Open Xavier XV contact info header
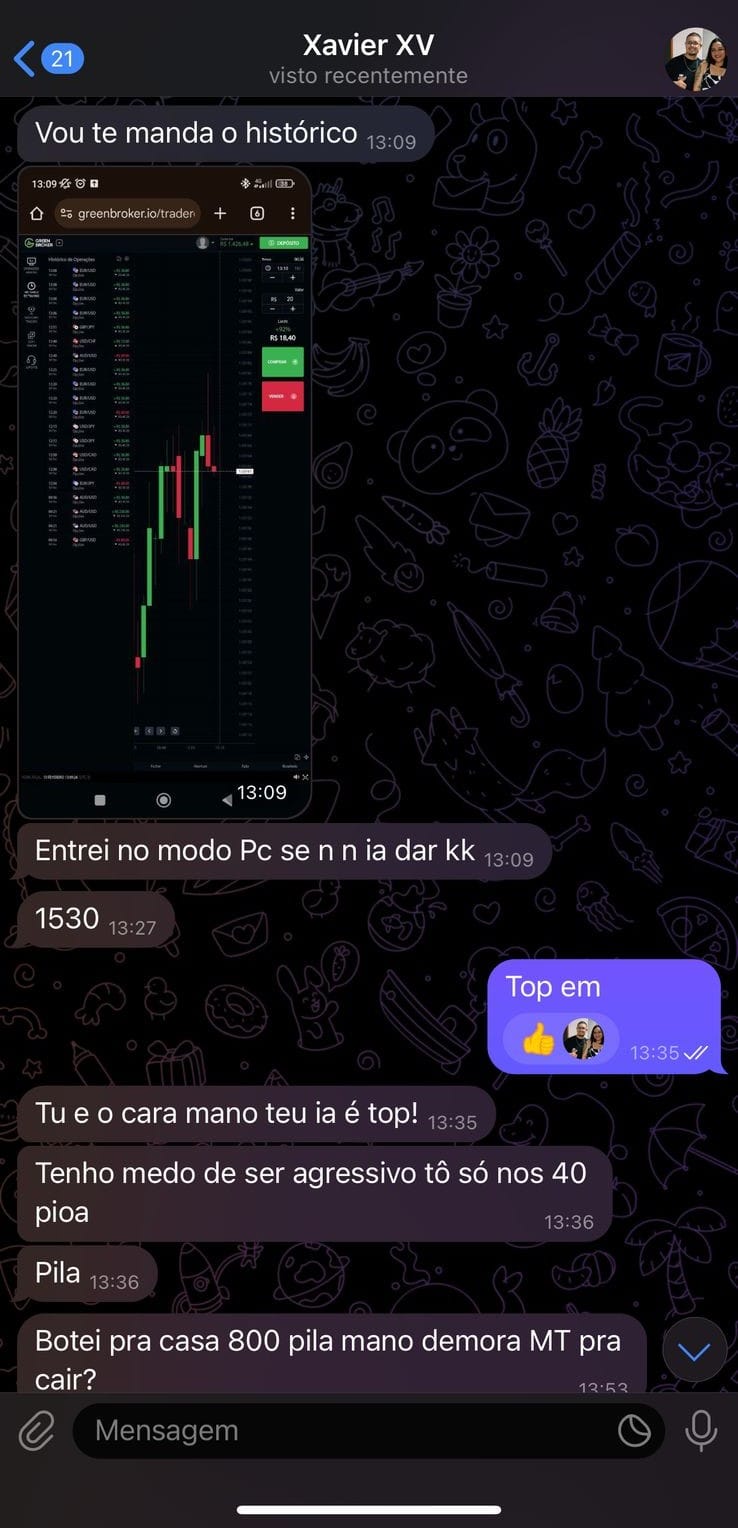Screen dimensions: 738x1528 368,59
